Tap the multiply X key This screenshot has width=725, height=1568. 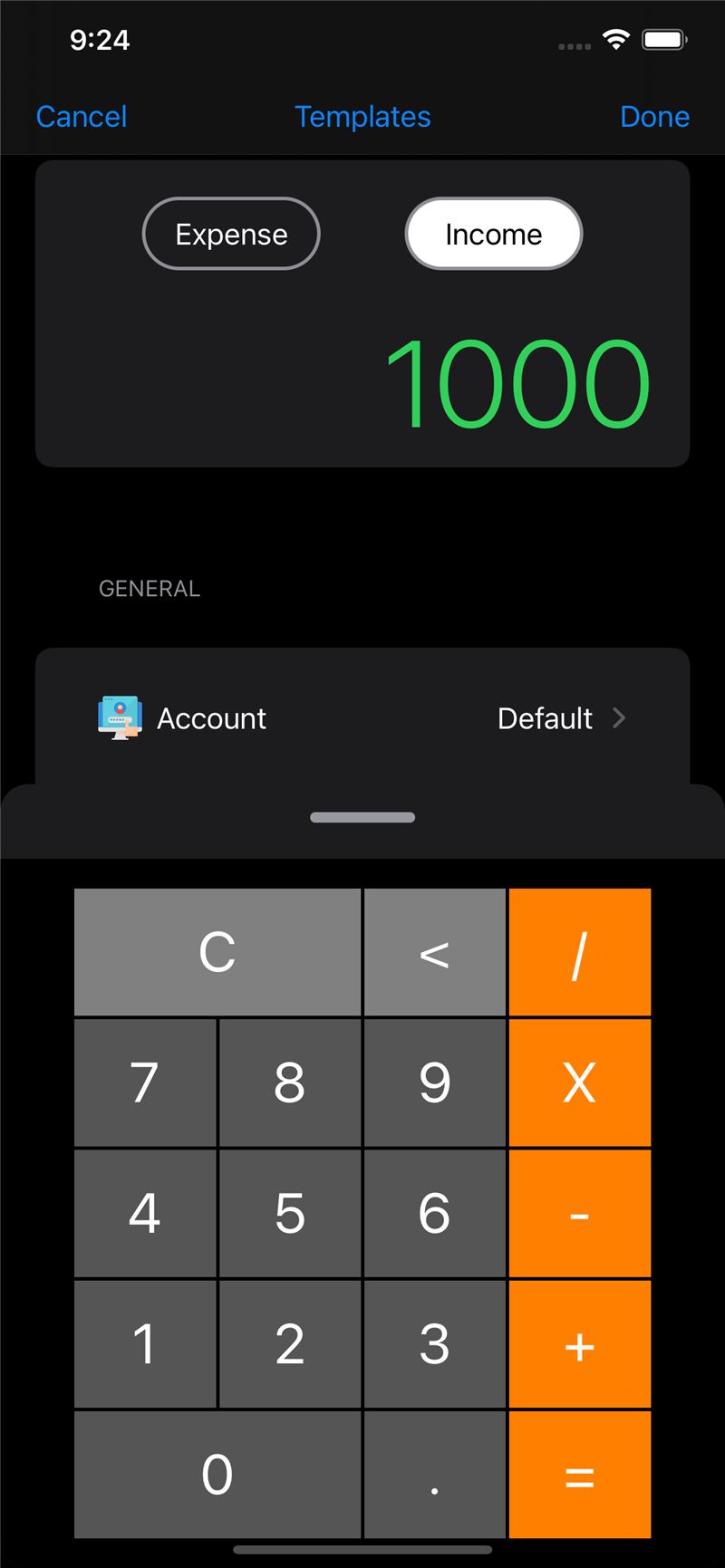click(580, 1082)
